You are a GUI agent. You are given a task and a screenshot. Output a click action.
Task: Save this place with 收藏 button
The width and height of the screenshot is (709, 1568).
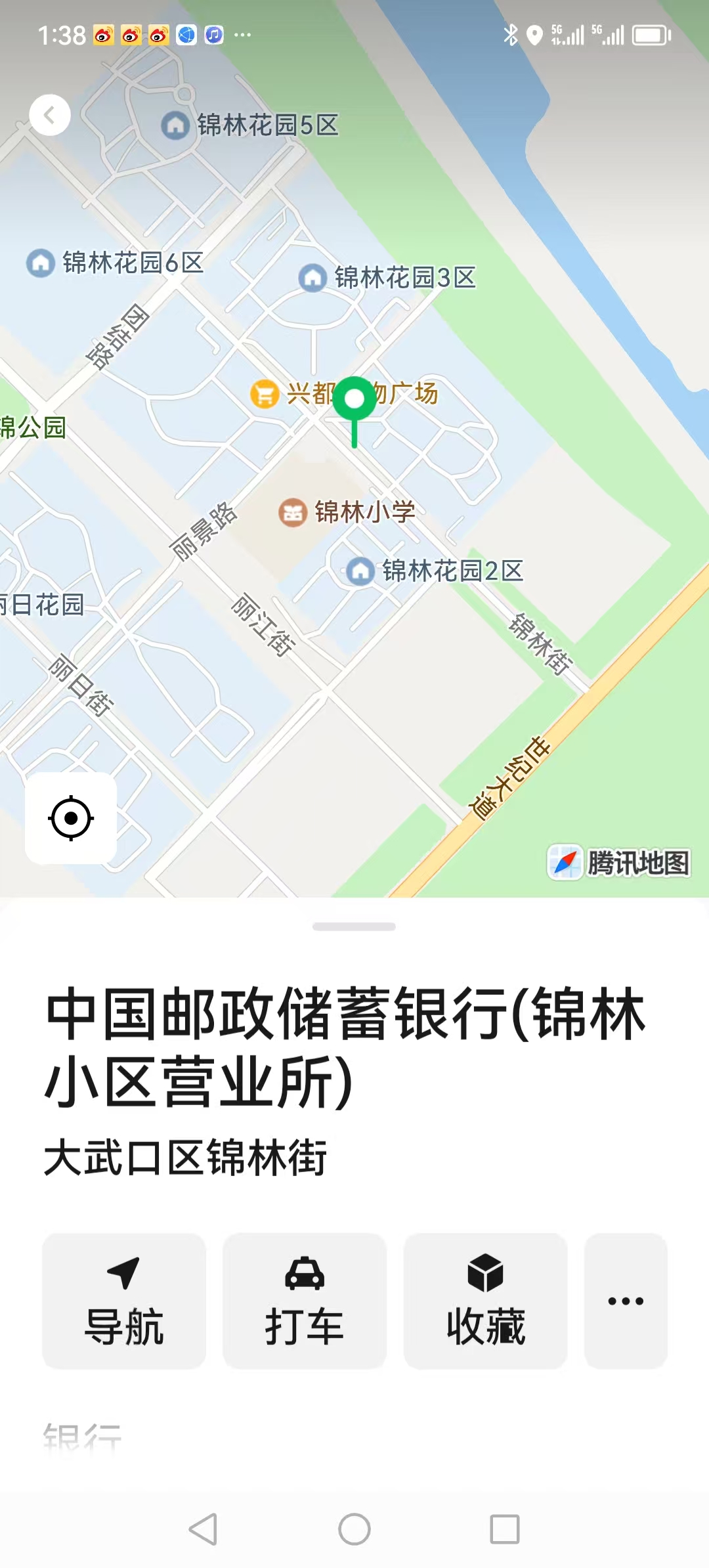(x=485, y=1301)
